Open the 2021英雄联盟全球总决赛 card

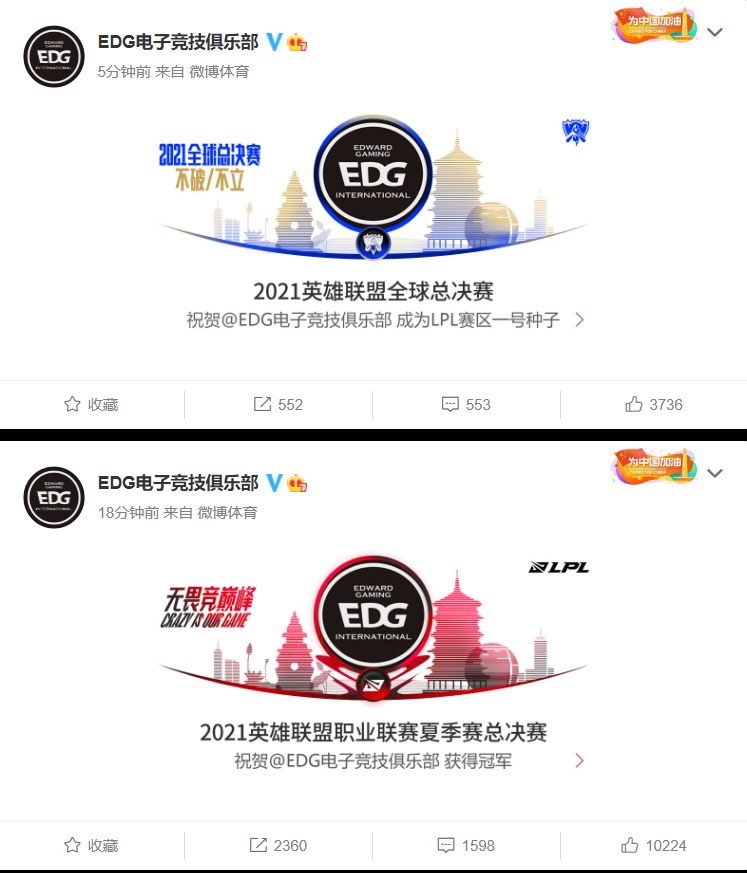point(373,292)
